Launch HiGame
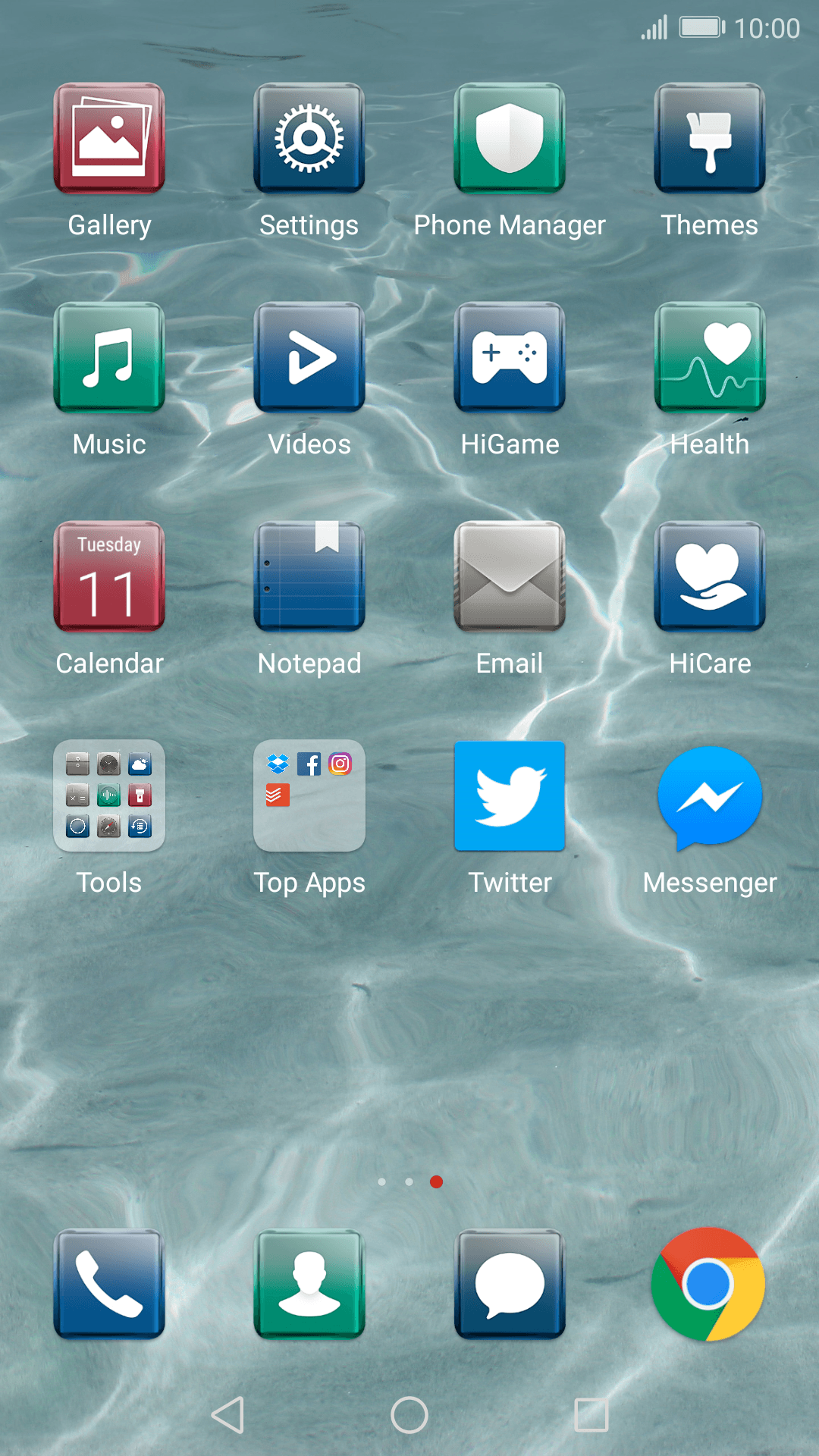Screen dimensions: 819x1456 (510, 357)
